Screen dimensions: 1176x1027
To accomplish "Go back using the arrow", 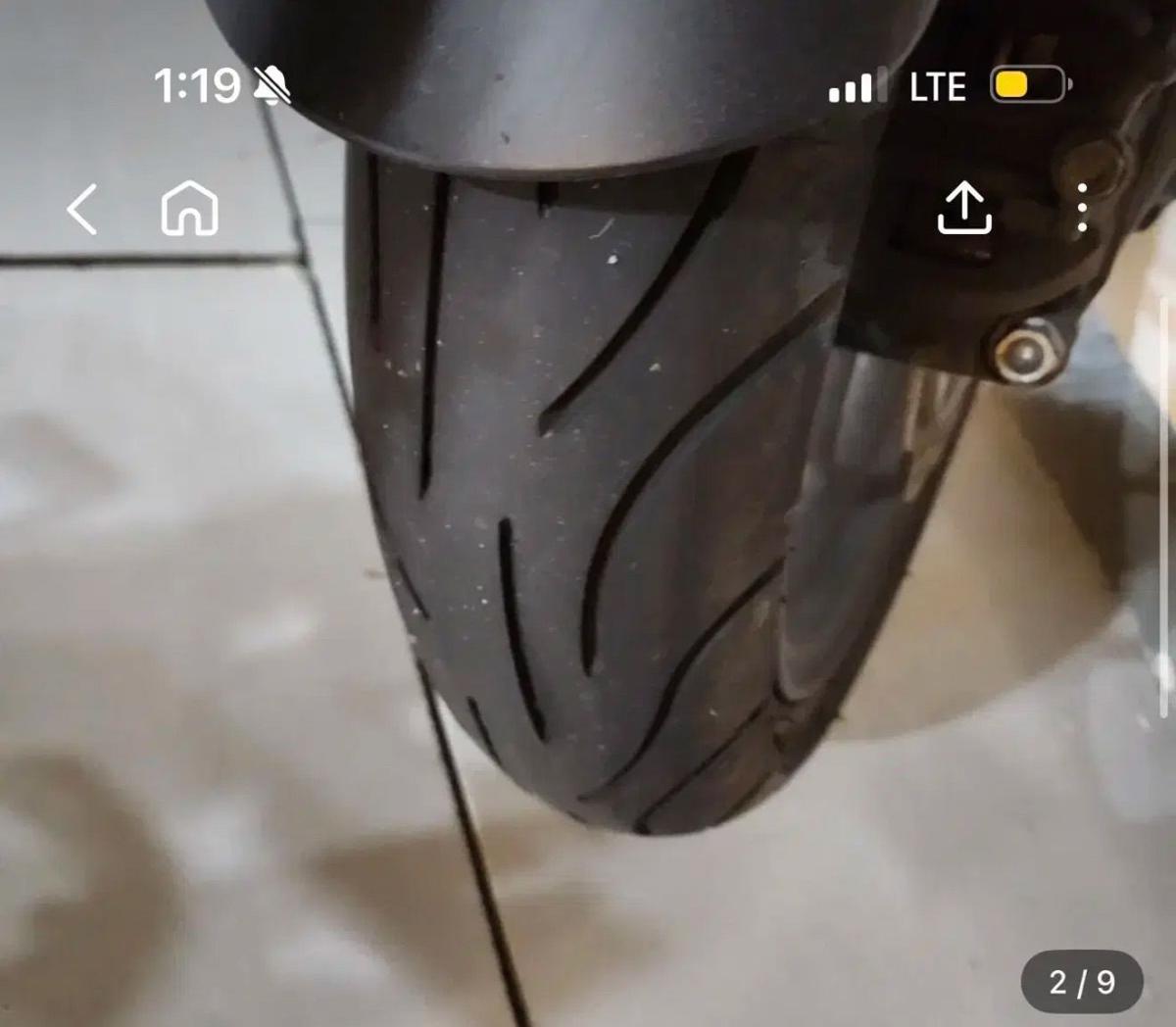I will pos(82,209).
